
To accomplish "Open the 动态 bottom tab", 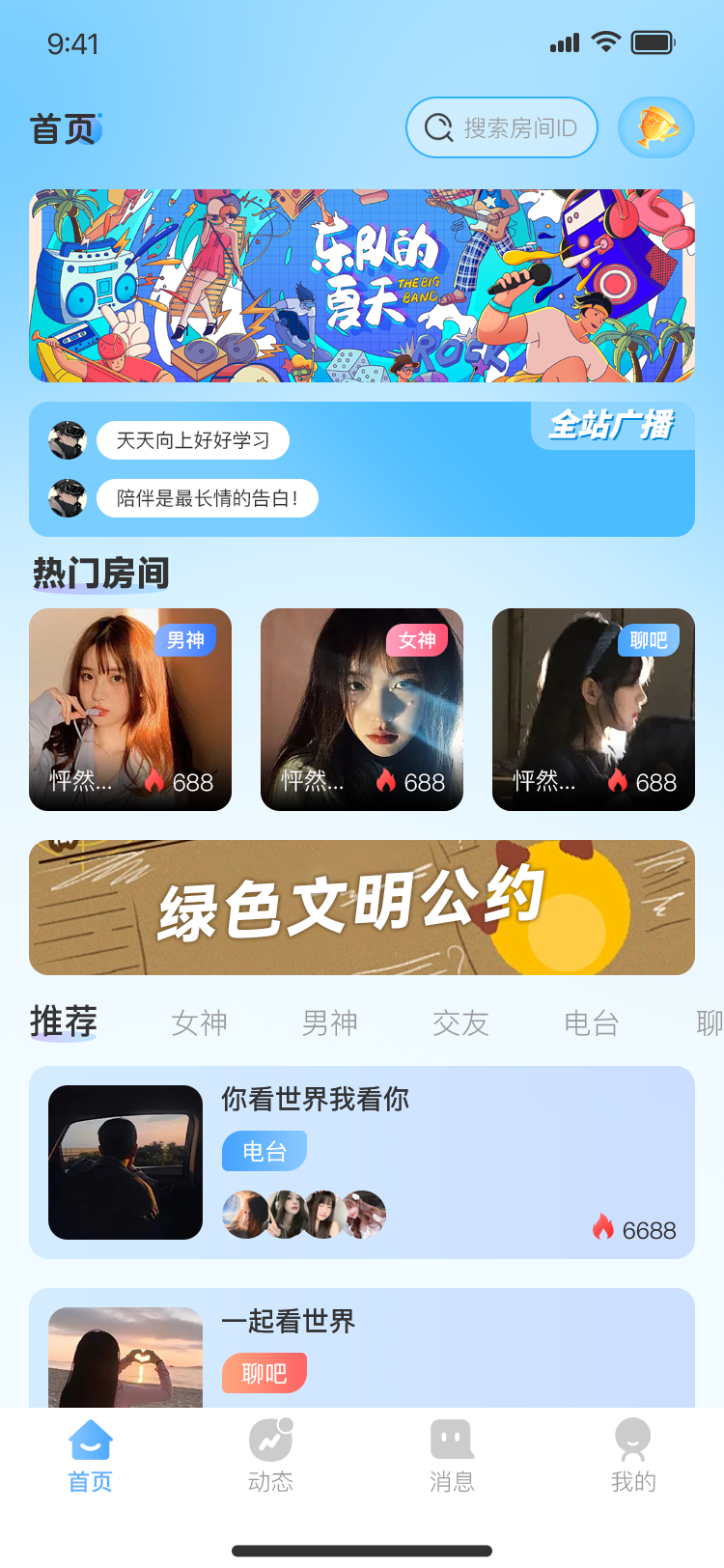I will 271,1456.
